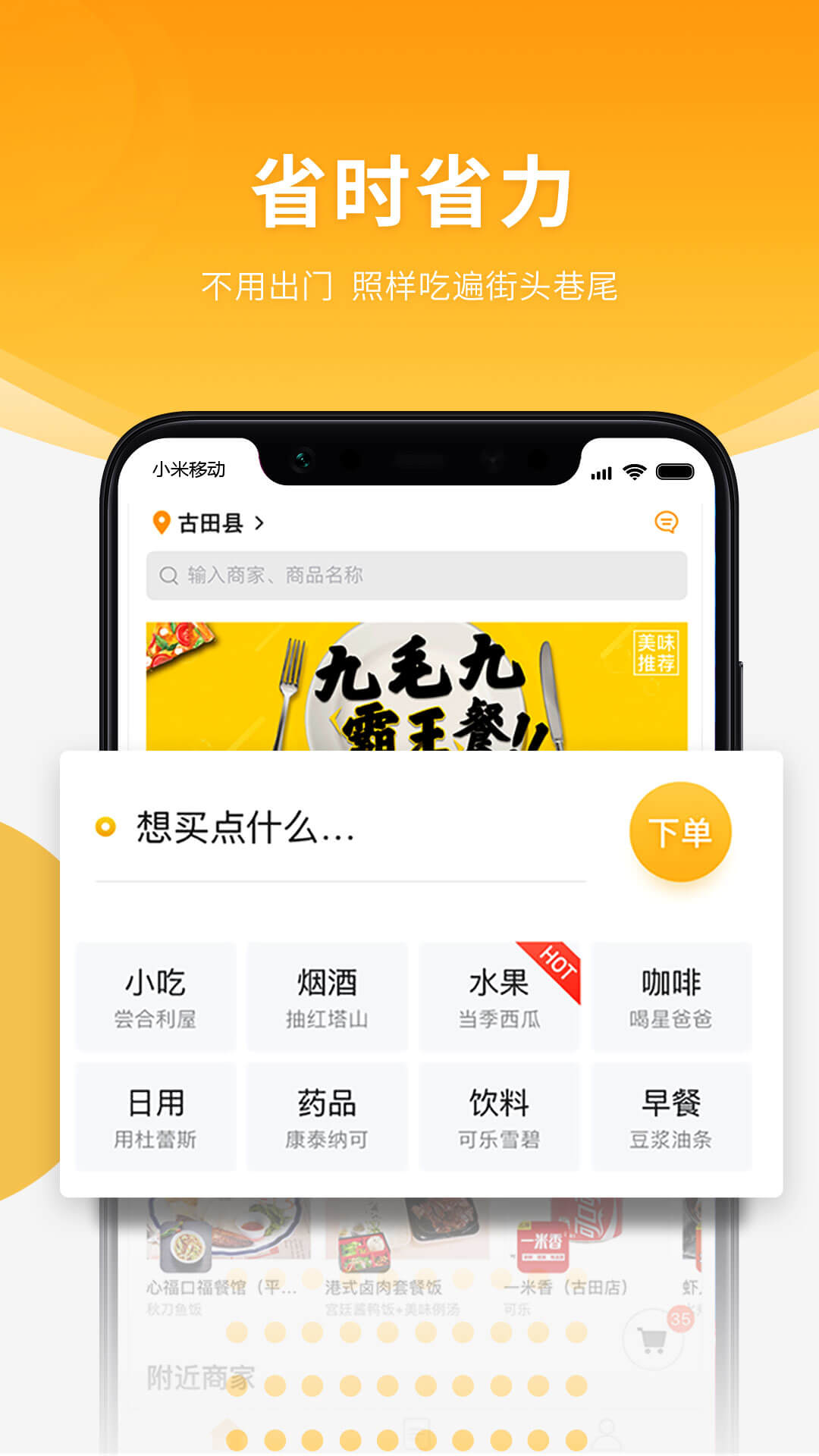Select the 早餐 category tile
This screenshot has width=819, height=1456.
673,1115
